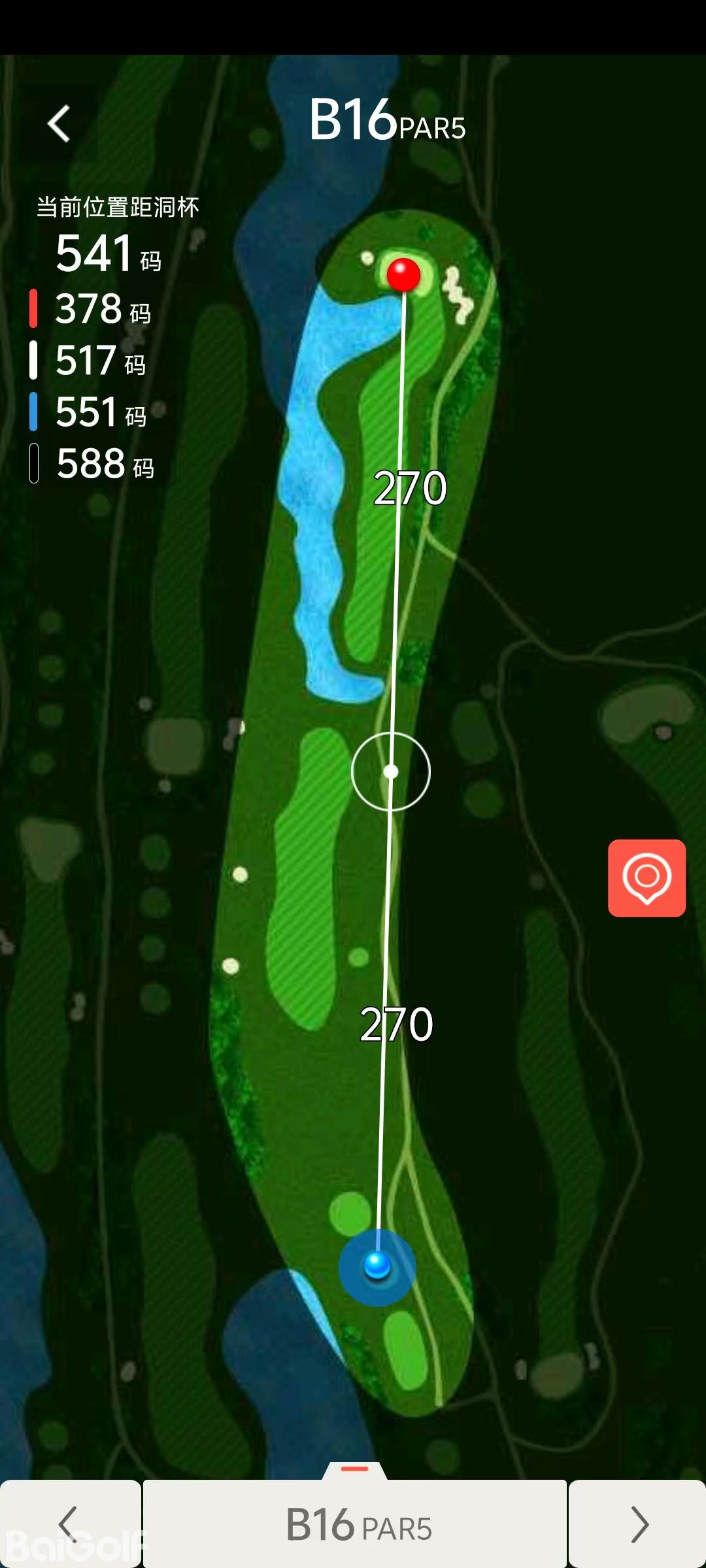Open the B16 PAR5 bottom hole selector
The height and width of the screenshot is (1568, 706).
(x=356, y=1525)
